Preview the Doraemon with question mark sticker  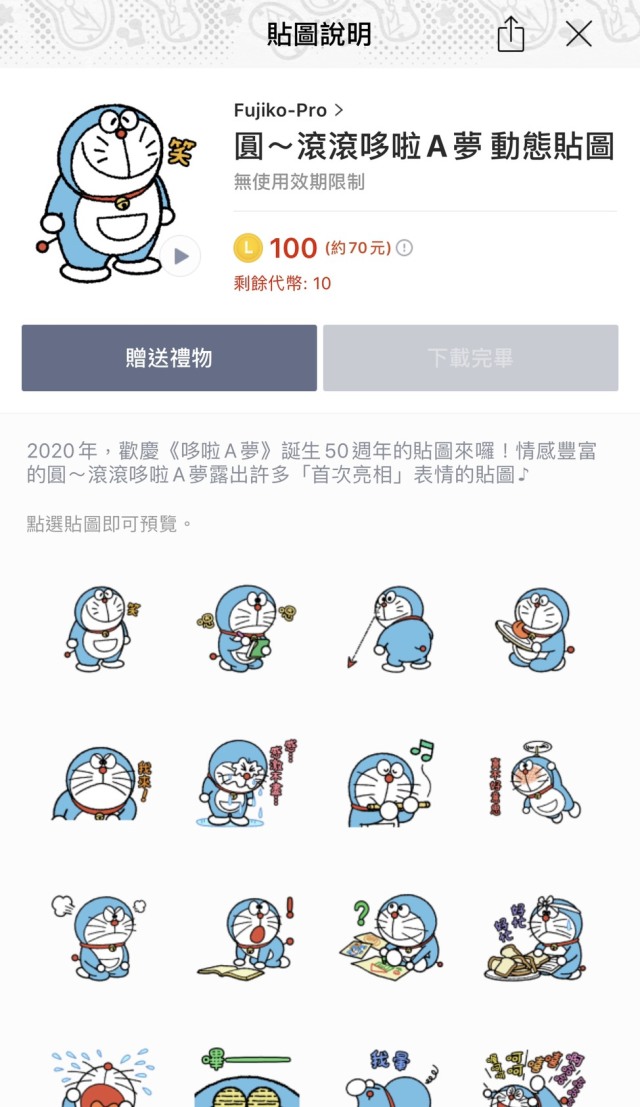click(390, 937)
